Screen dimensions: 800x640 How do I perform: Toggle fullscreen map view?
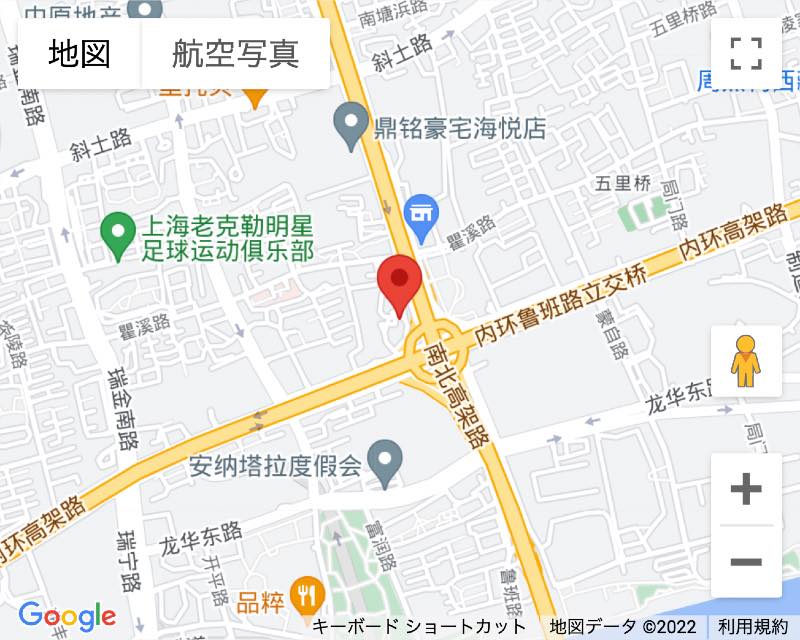coord(746,53)
